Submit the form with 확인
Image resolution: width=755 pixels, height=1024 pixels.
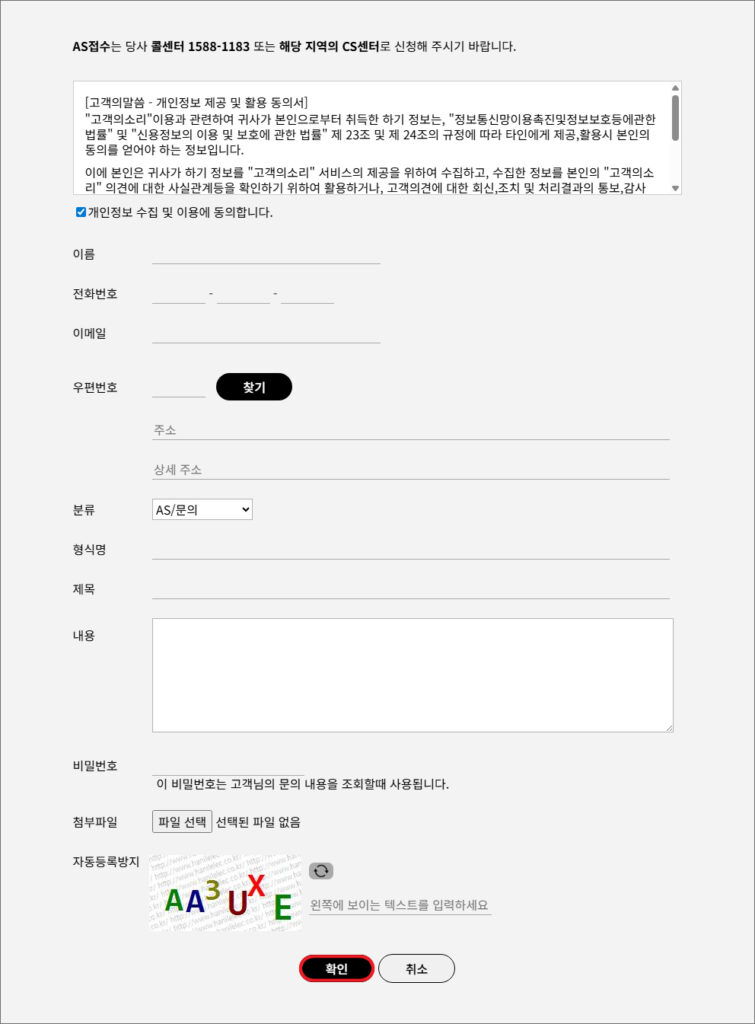(337, 969)
